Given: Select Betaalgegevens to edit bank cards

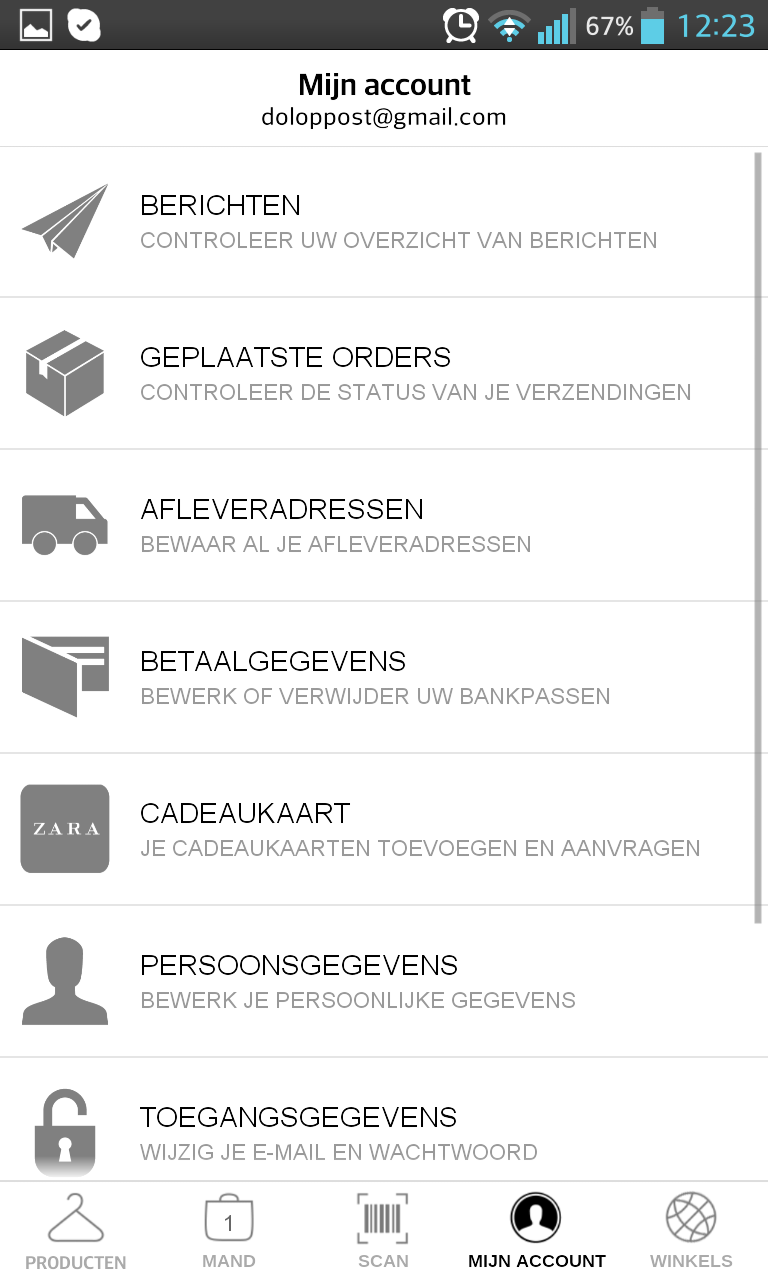Looking at the screenshot, I should (377, 678).
